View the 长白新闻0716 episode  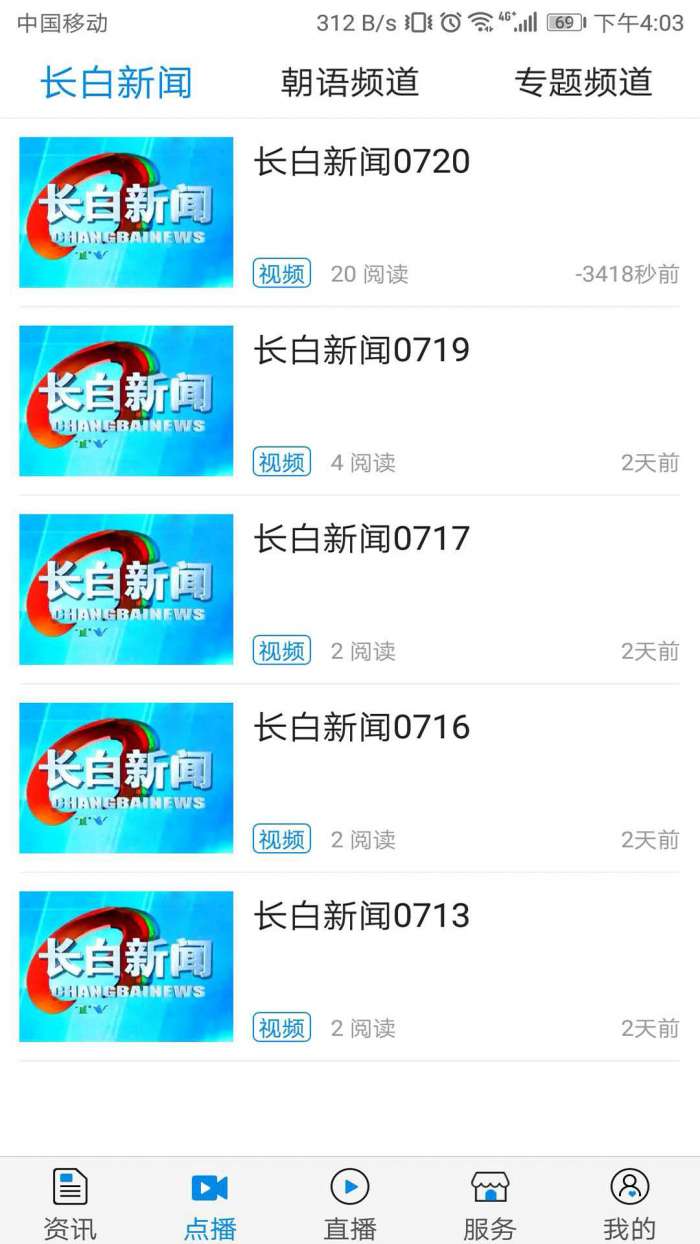[x=361, y=727]
